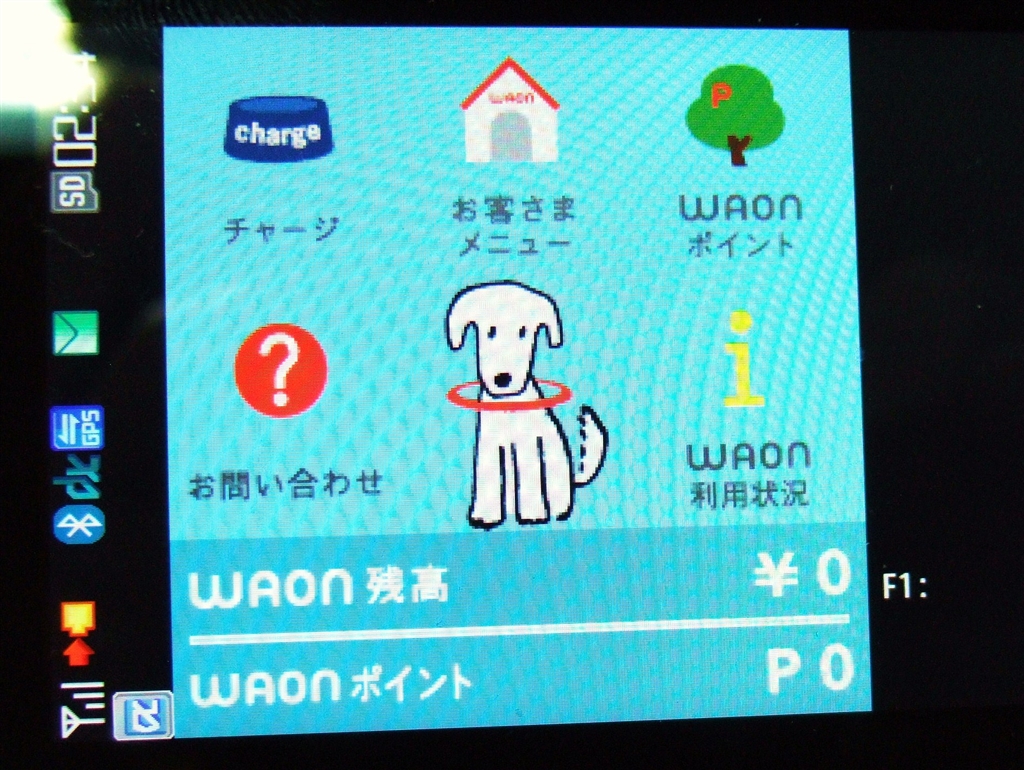Viewport: 1024px width, 770px height.
Task: Open the Charge (チャージ) bowl icon
Action: pos(279,131)
